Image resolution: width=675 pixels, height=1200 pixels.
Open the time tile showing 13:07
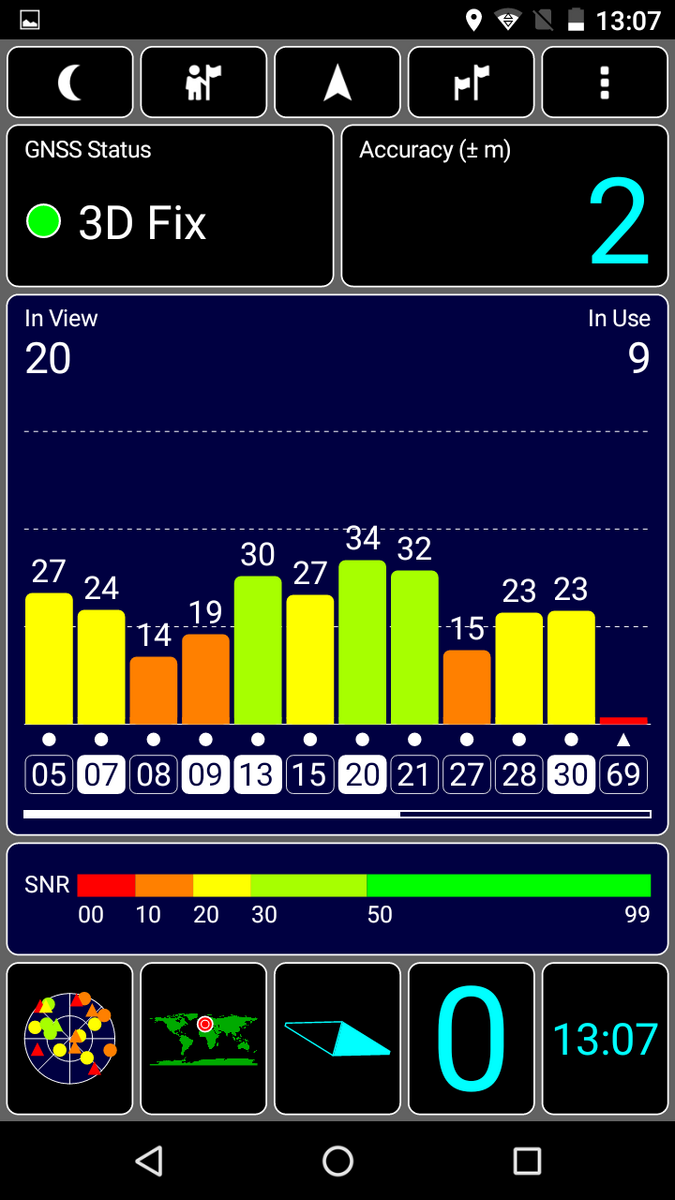pyautogui.click(x=605, y=1038)
